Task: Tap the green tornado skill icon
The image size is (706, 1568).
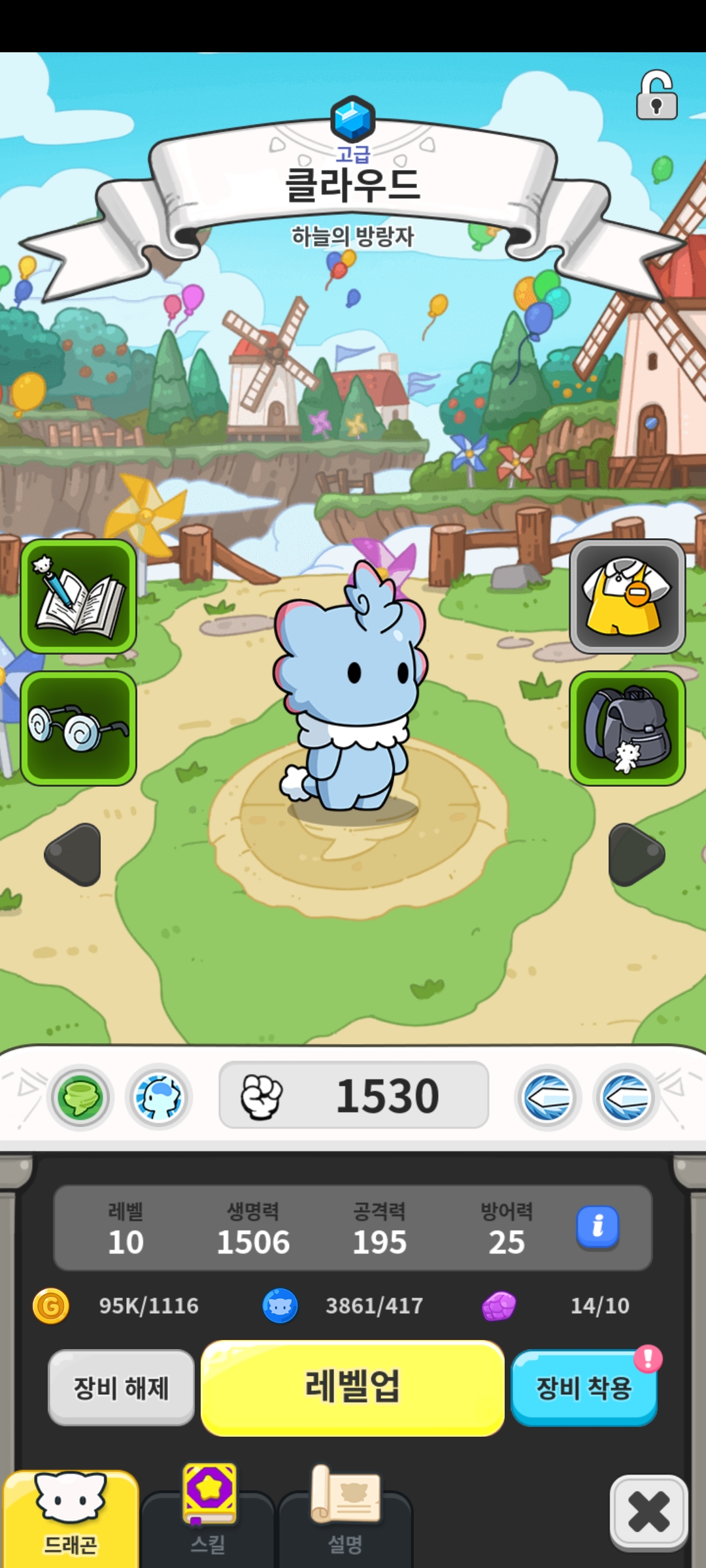Action: (80, 1098)
